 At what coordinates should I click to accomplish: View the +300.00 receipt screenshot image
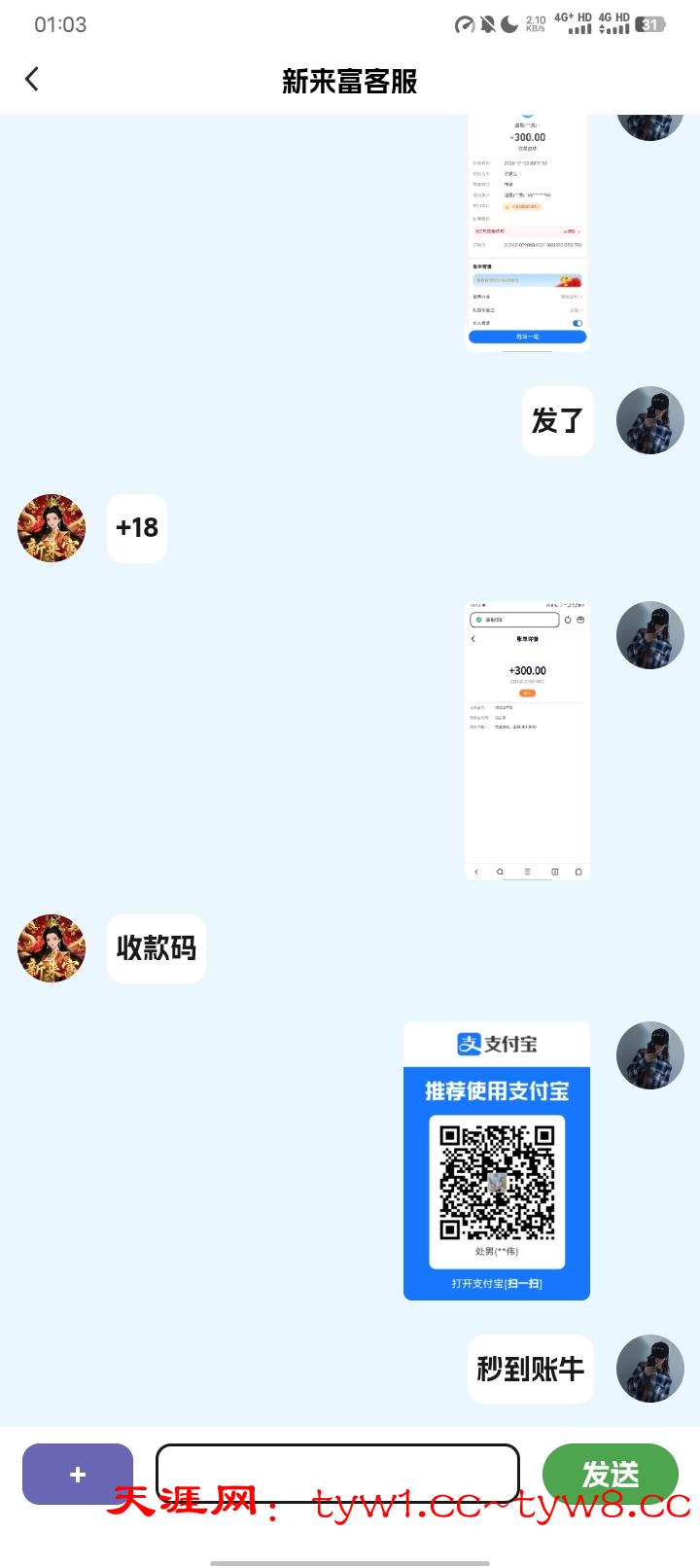coord(527,740)
